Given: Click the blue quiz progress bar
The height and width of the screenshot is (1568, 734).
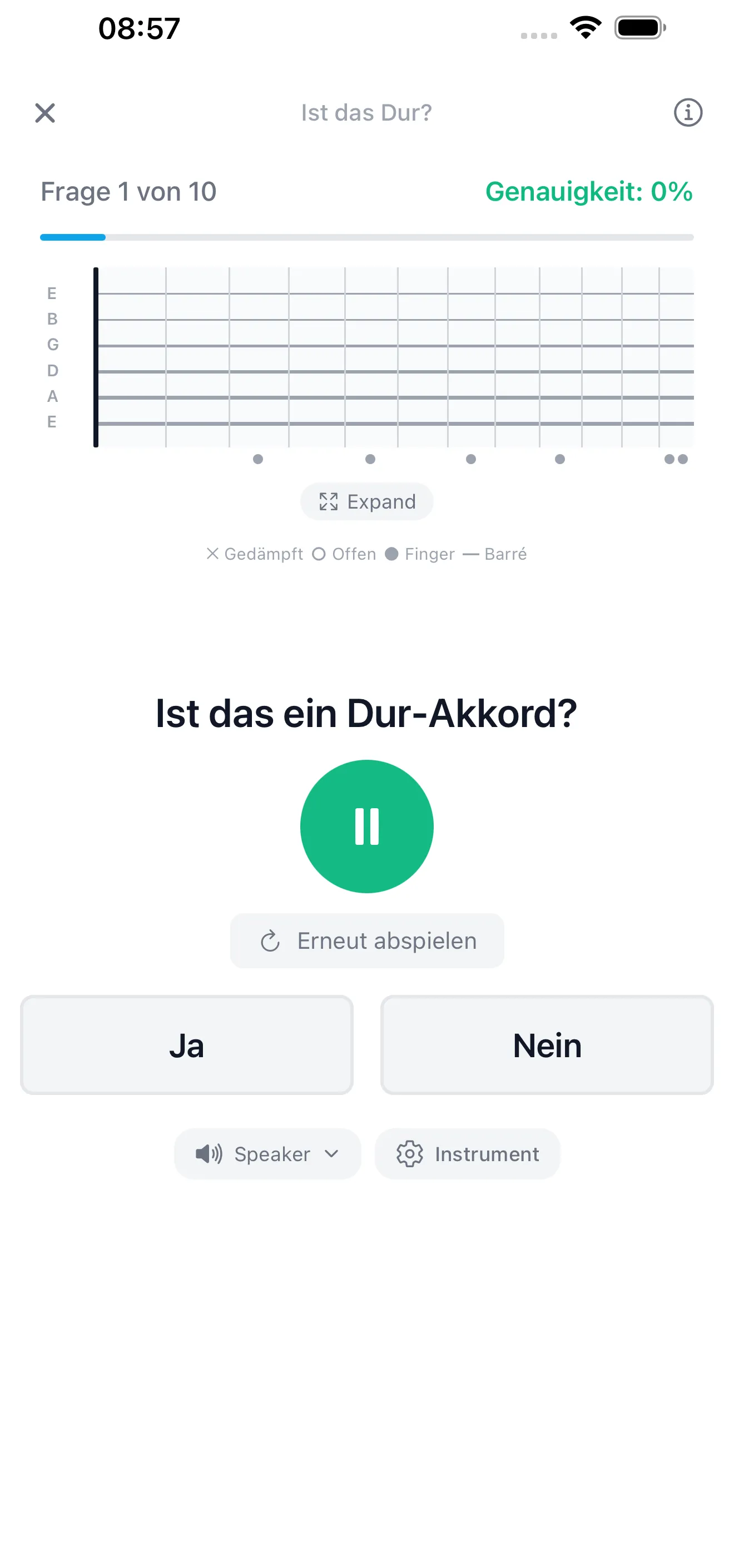Looking at the screenshot, I should [72, 237].
